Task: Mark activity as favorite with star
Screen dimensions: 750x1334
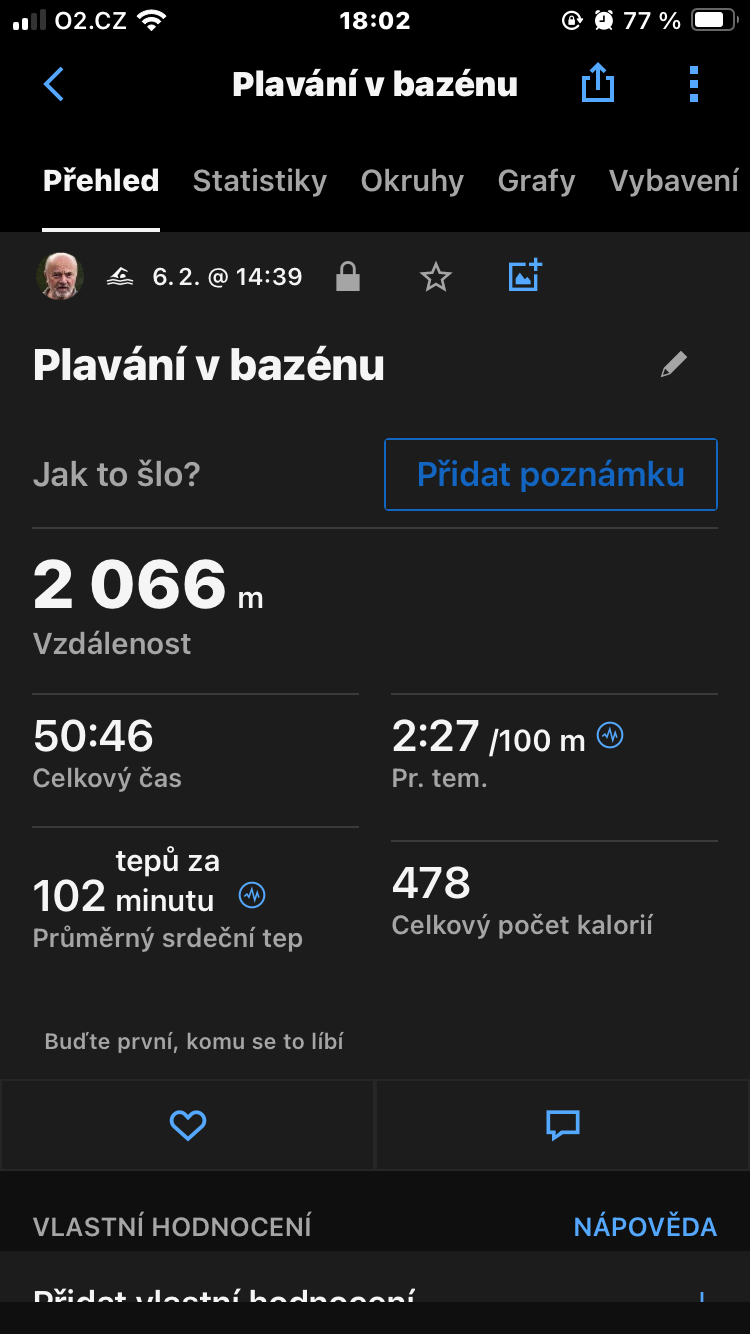Action: pos(436,277)
